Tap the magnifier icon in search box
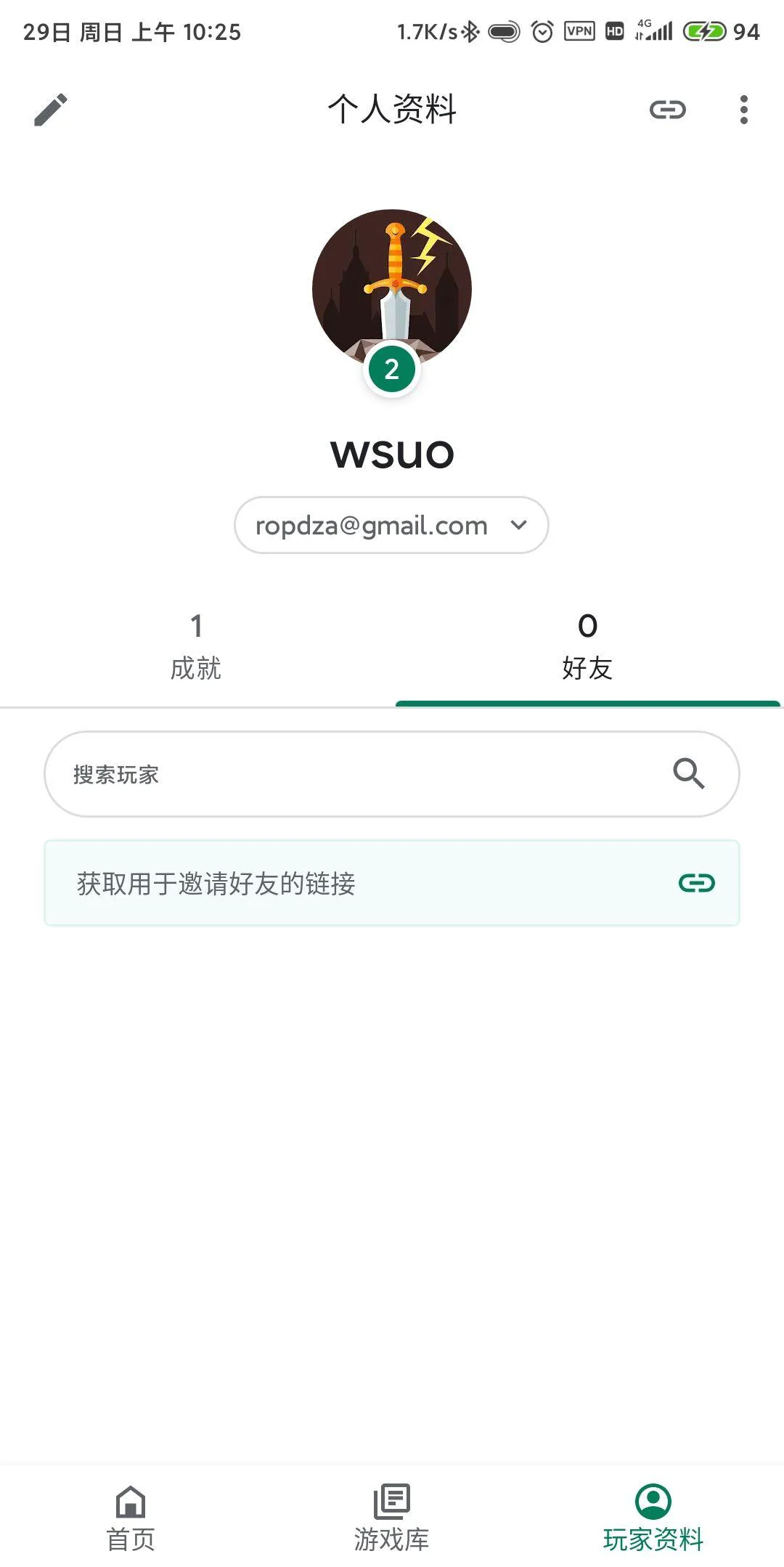Image resolution: width=784 pixels, height=1567 pixels. click(x=688, y=773)
